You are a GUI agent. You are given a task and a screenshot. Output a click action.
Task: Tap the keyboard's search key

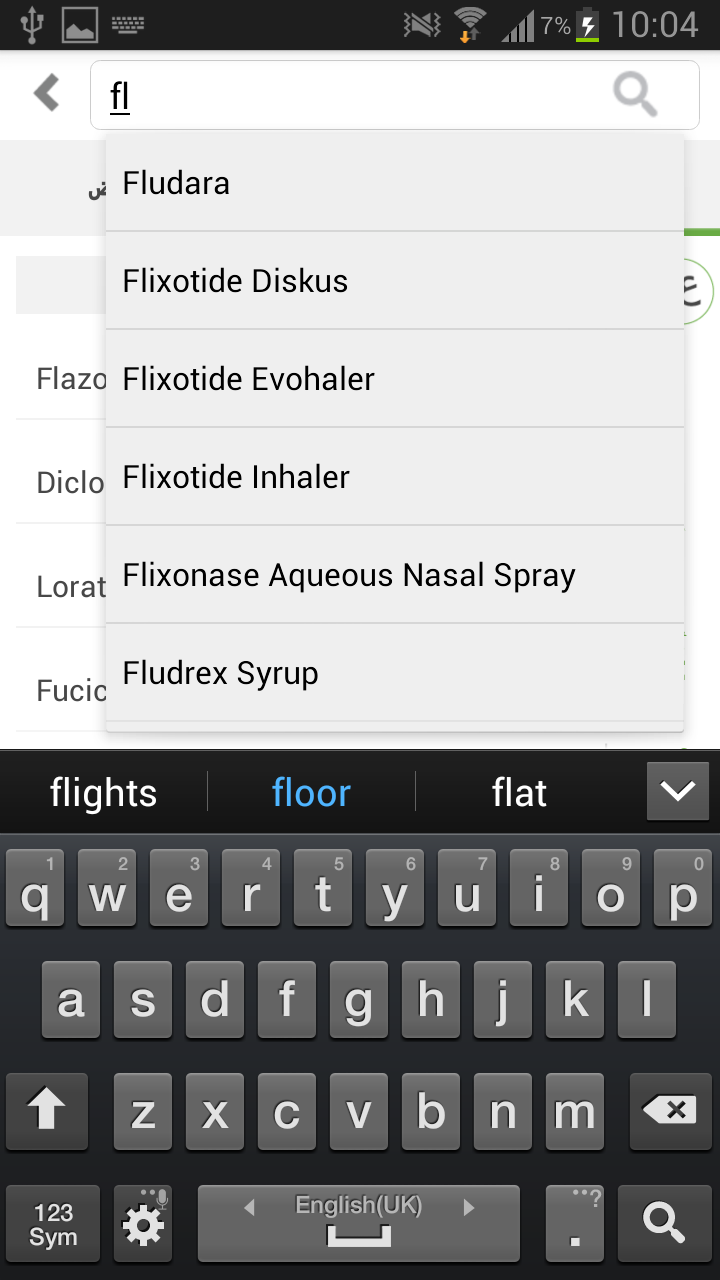pyautogui.click(x=663, y=1223)
